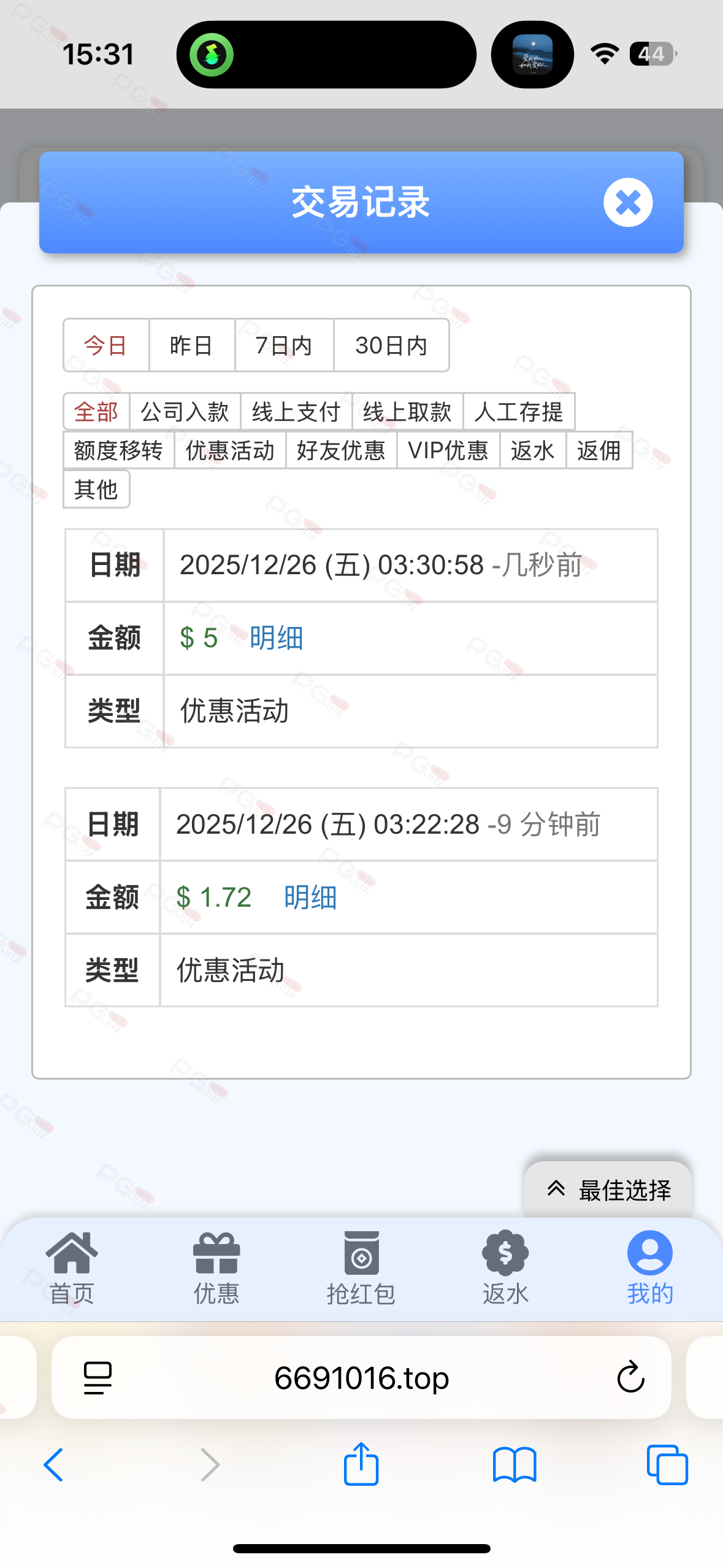Open 明细 for the $ 1.72 record

point(310,897)
